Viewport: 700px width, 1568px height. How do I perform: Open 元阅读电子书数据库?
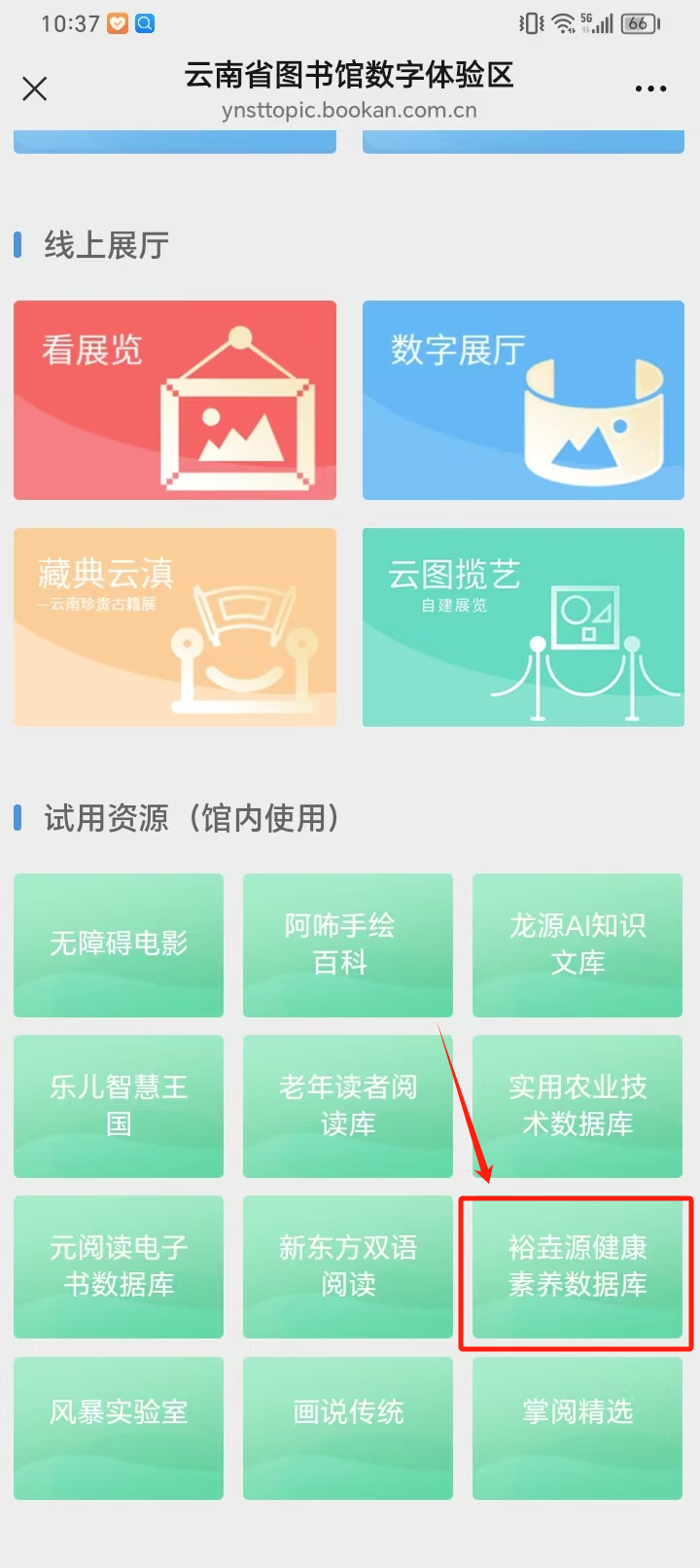click(119, 1266)
